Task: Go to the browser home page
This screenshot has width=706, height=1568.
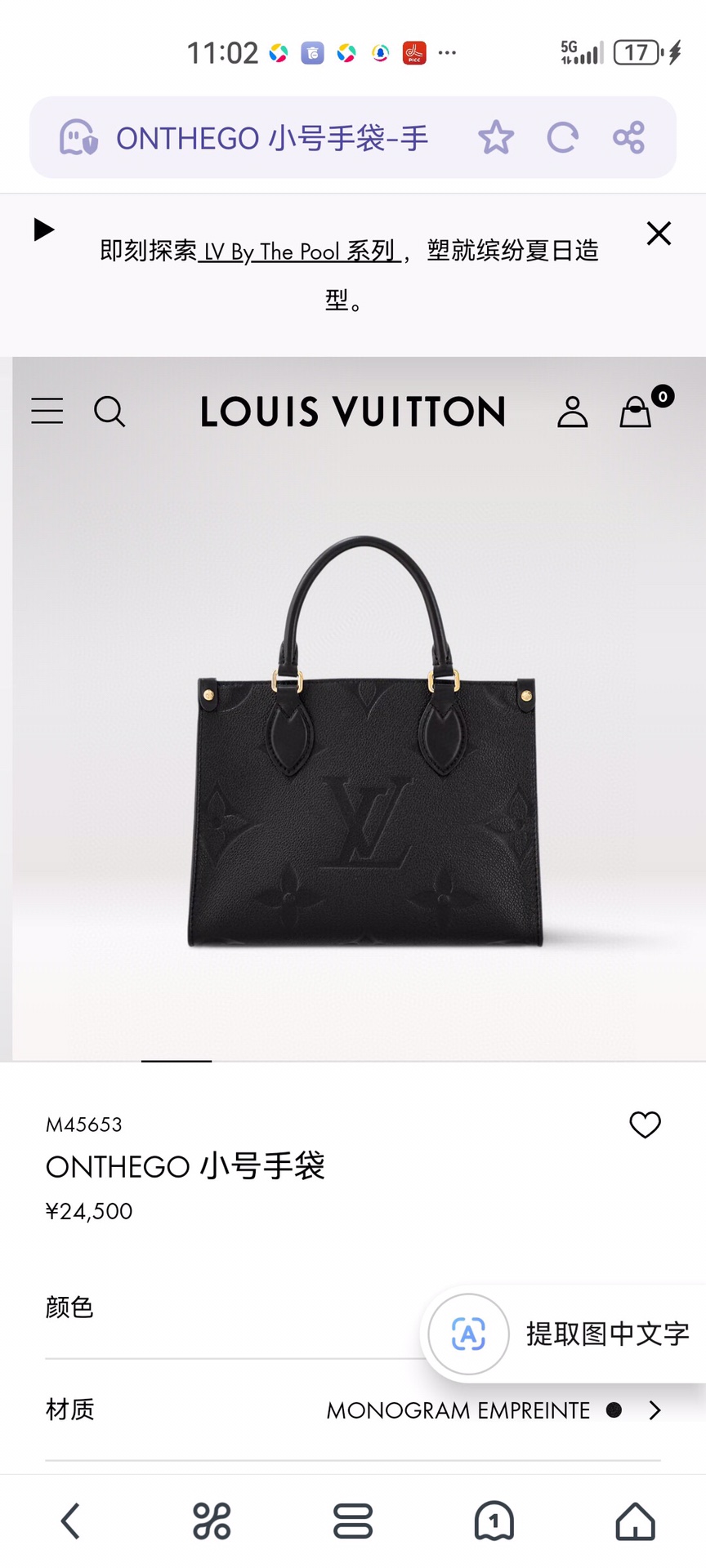Action: click(635, 1521)
